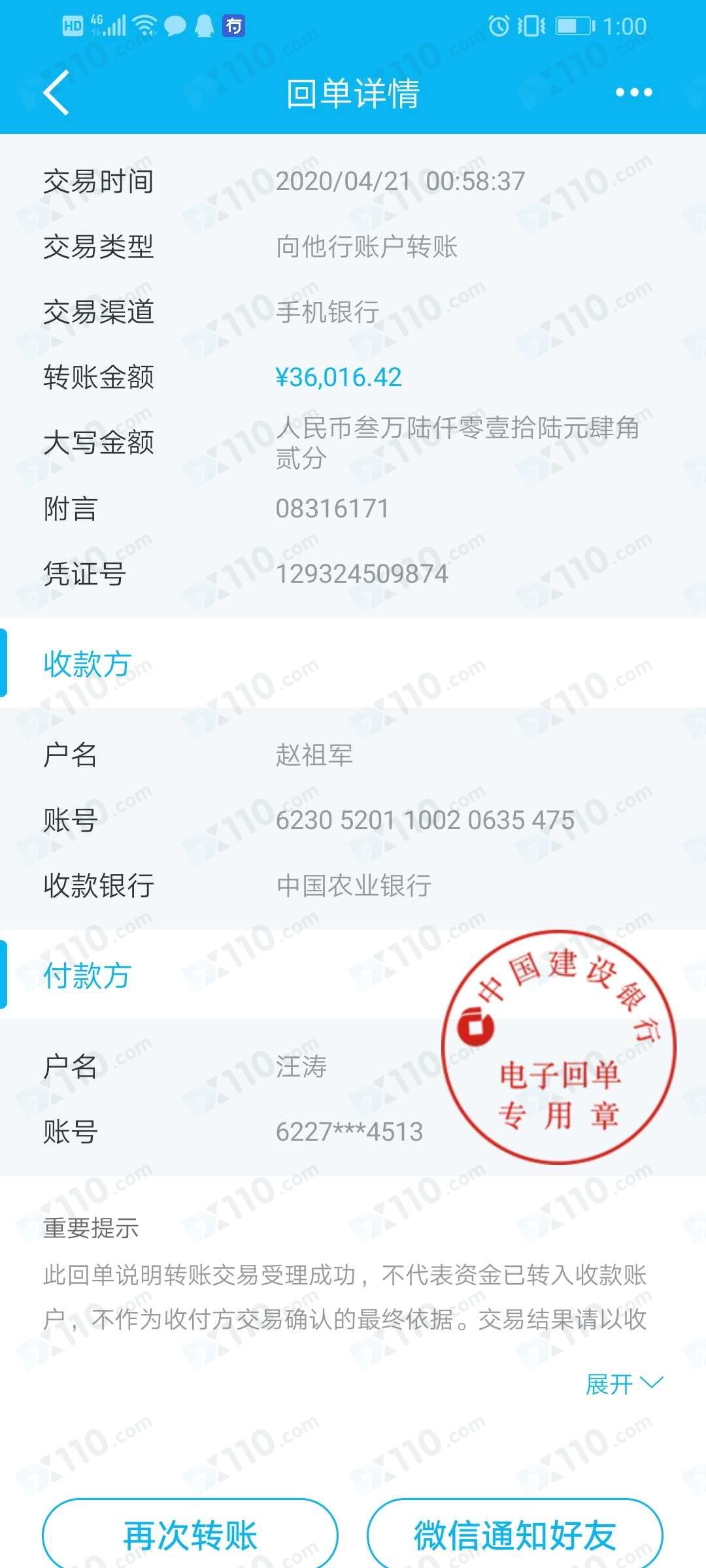Screen dimensions: 706x1568
Task: Tap 再次转账 to transfer again
Action: point(190,1534)
